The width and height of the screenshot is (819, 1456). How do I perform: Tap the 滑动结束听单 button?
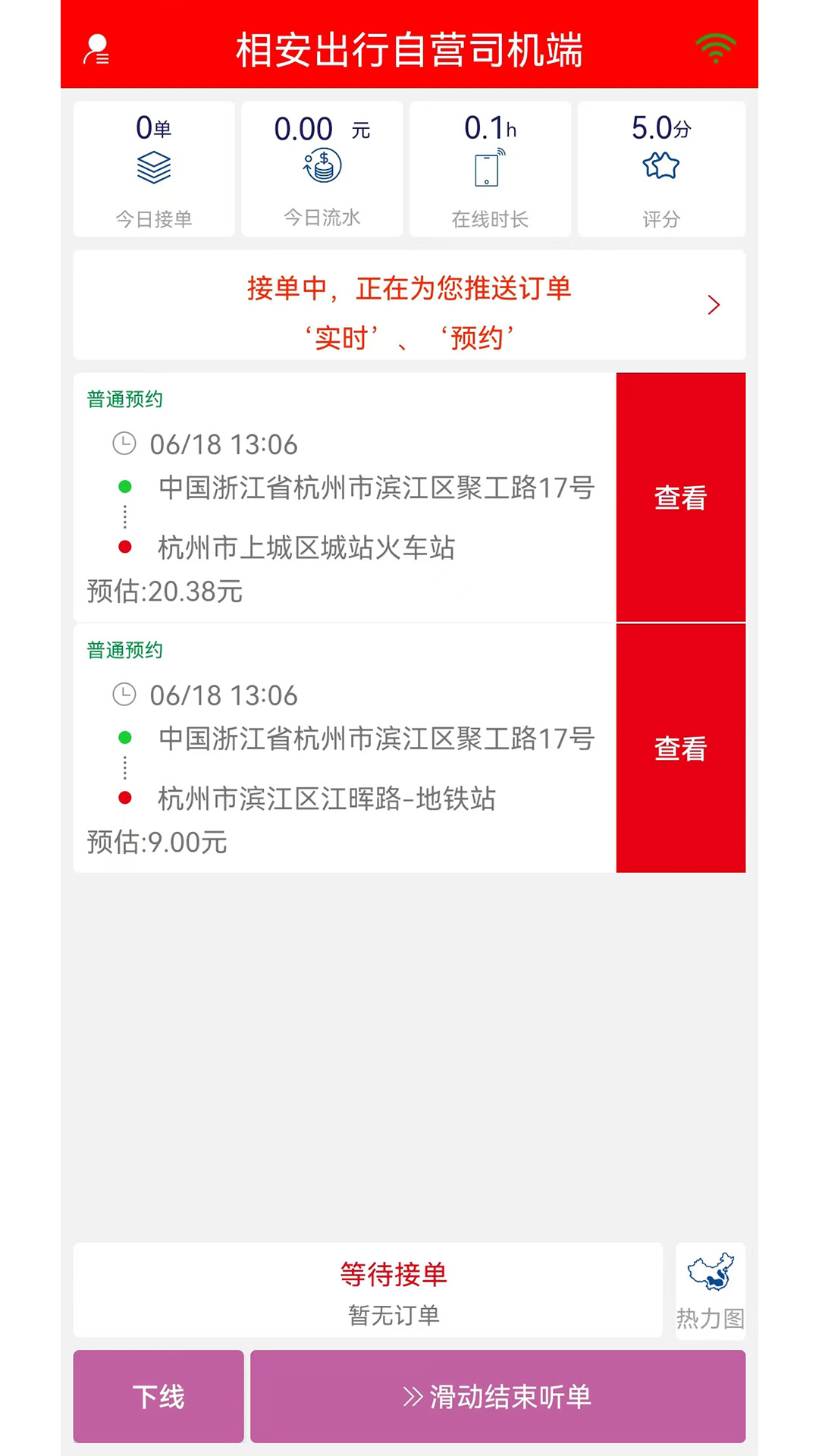coord(497,1396)
